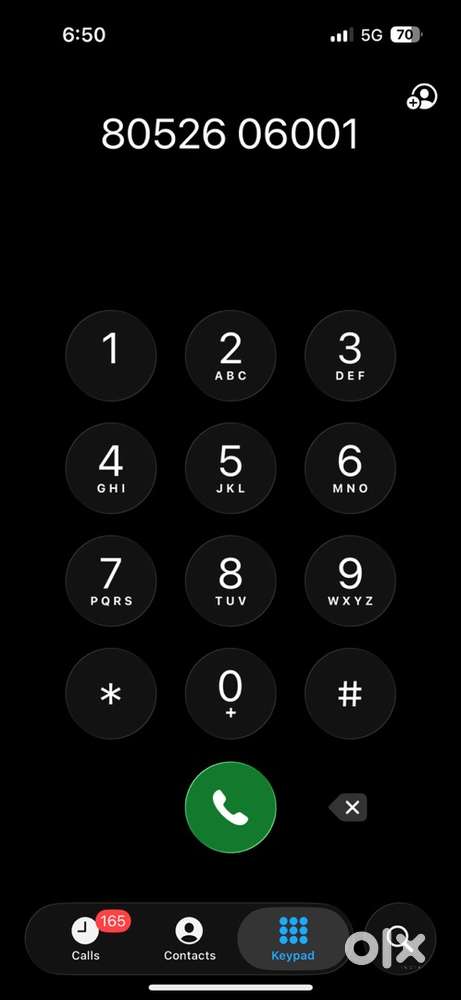Tap the 4 GHI key
Image resolution: width=461 pixels, height=1000 pixels.
click(111, 468)
